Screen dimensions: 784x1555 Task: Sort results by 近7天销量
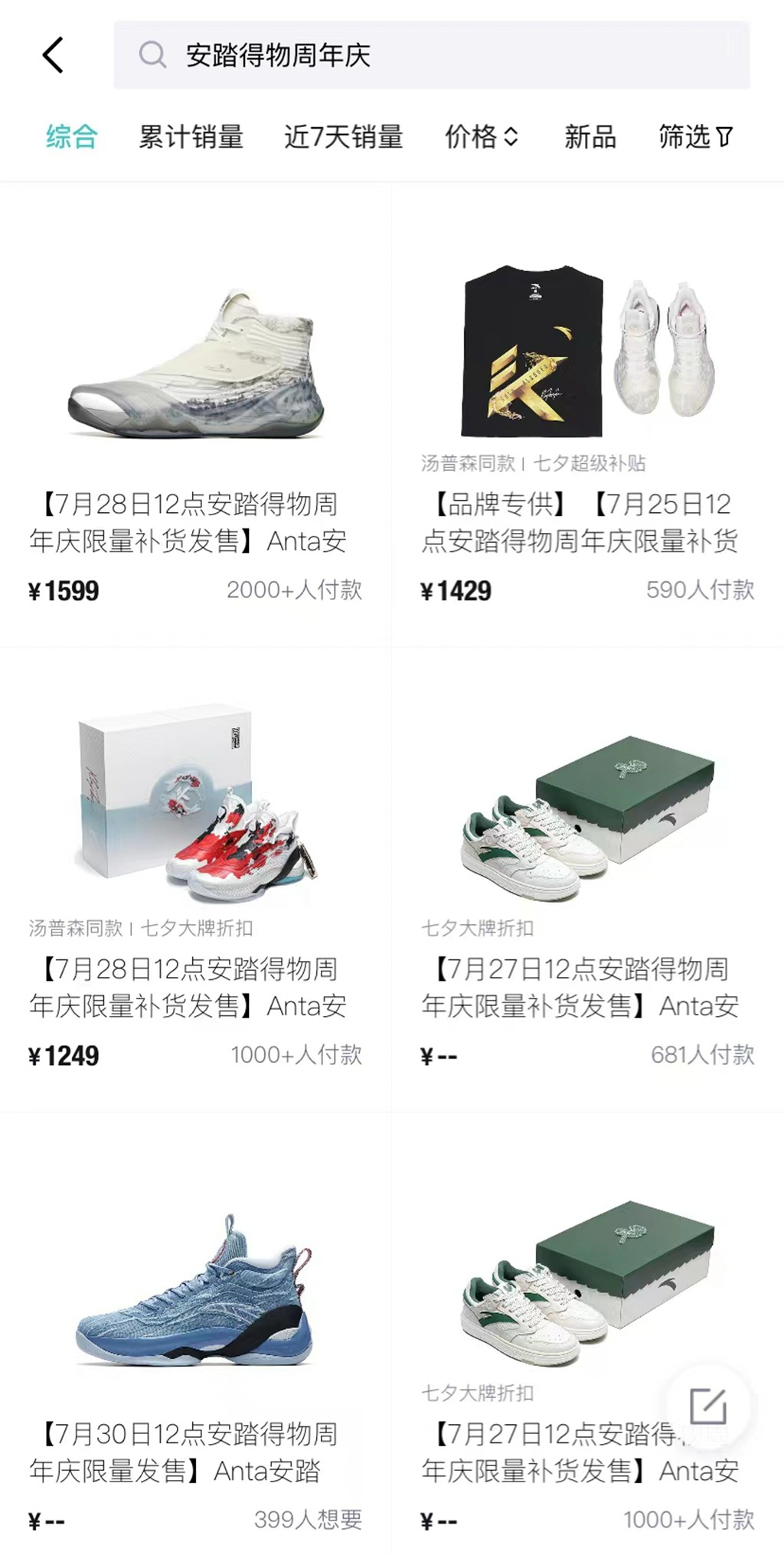pyautogui.click(x=343, y=137)
